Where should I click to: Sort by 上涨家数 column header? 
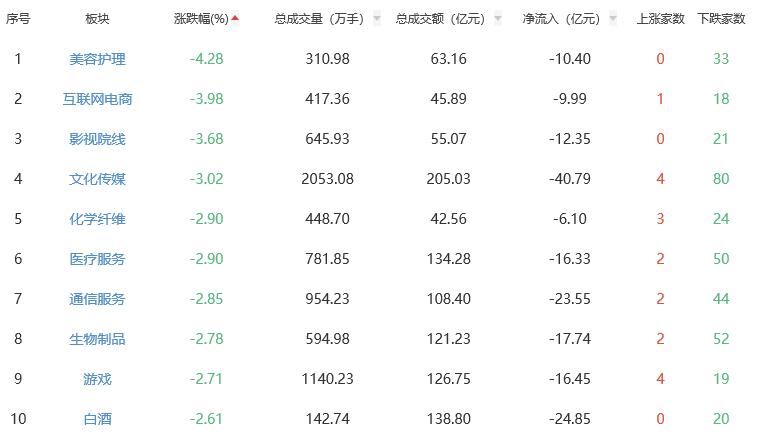[x=660, y=19]
